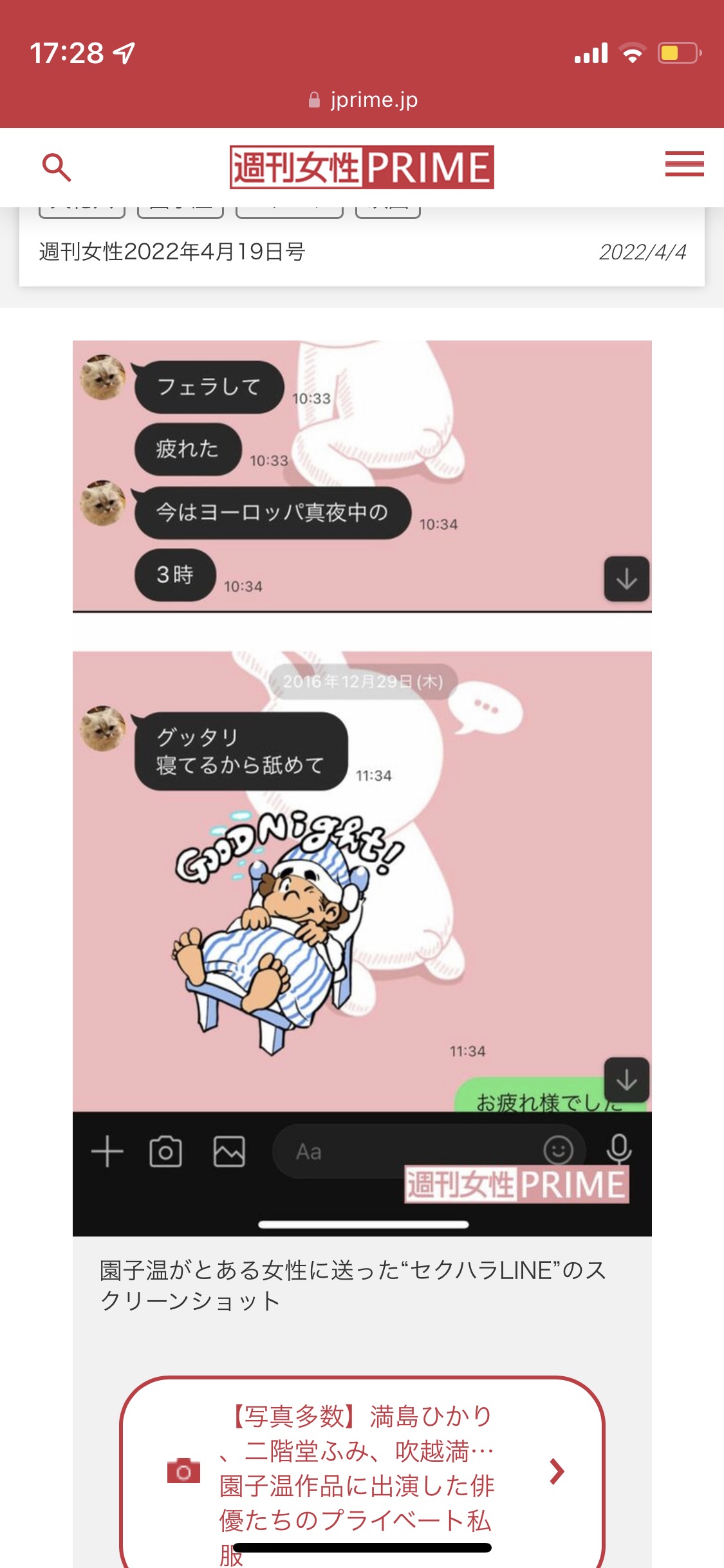Open the hamburger menu
The width and height of the screenshot is (724, 1568).
(684, 163)
